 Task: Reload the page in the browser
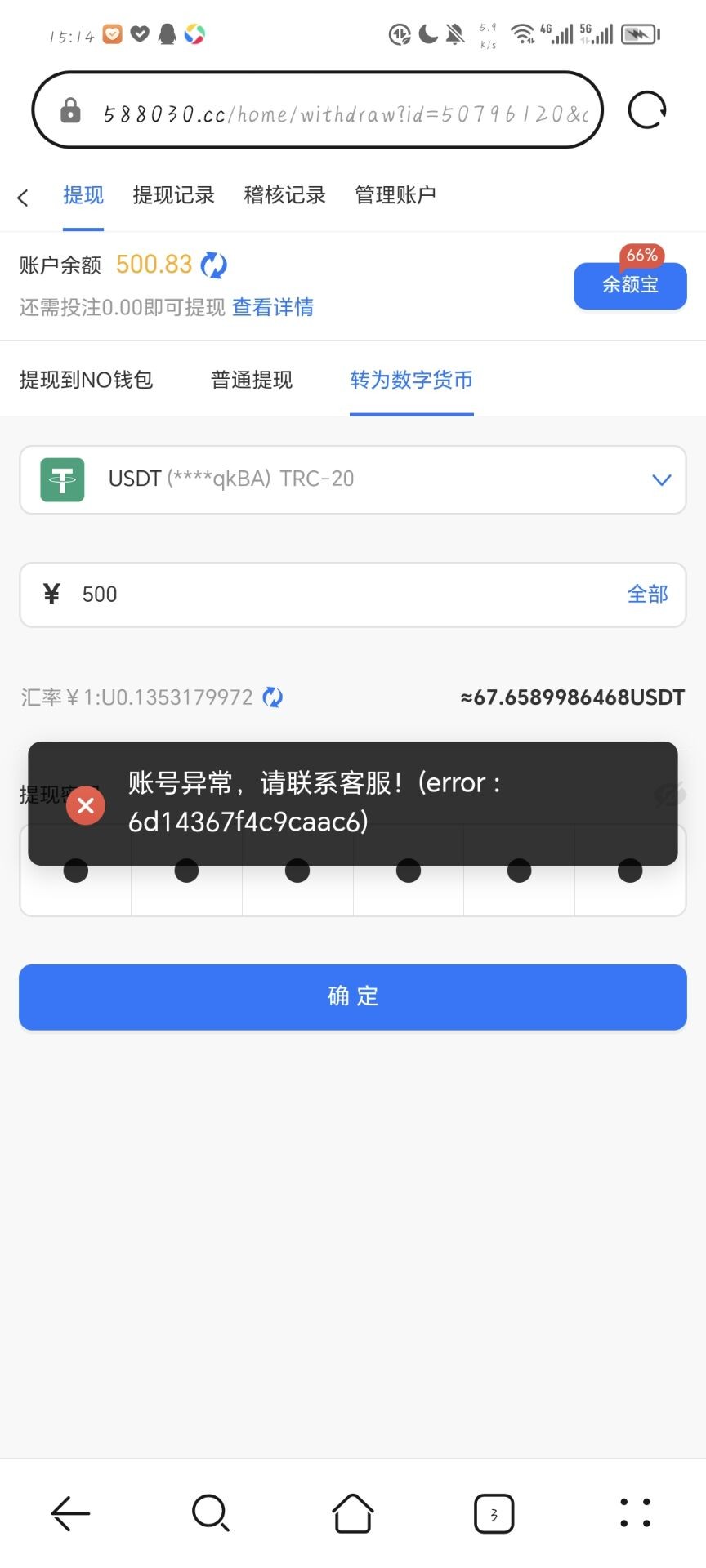click(x=647, y=110)
